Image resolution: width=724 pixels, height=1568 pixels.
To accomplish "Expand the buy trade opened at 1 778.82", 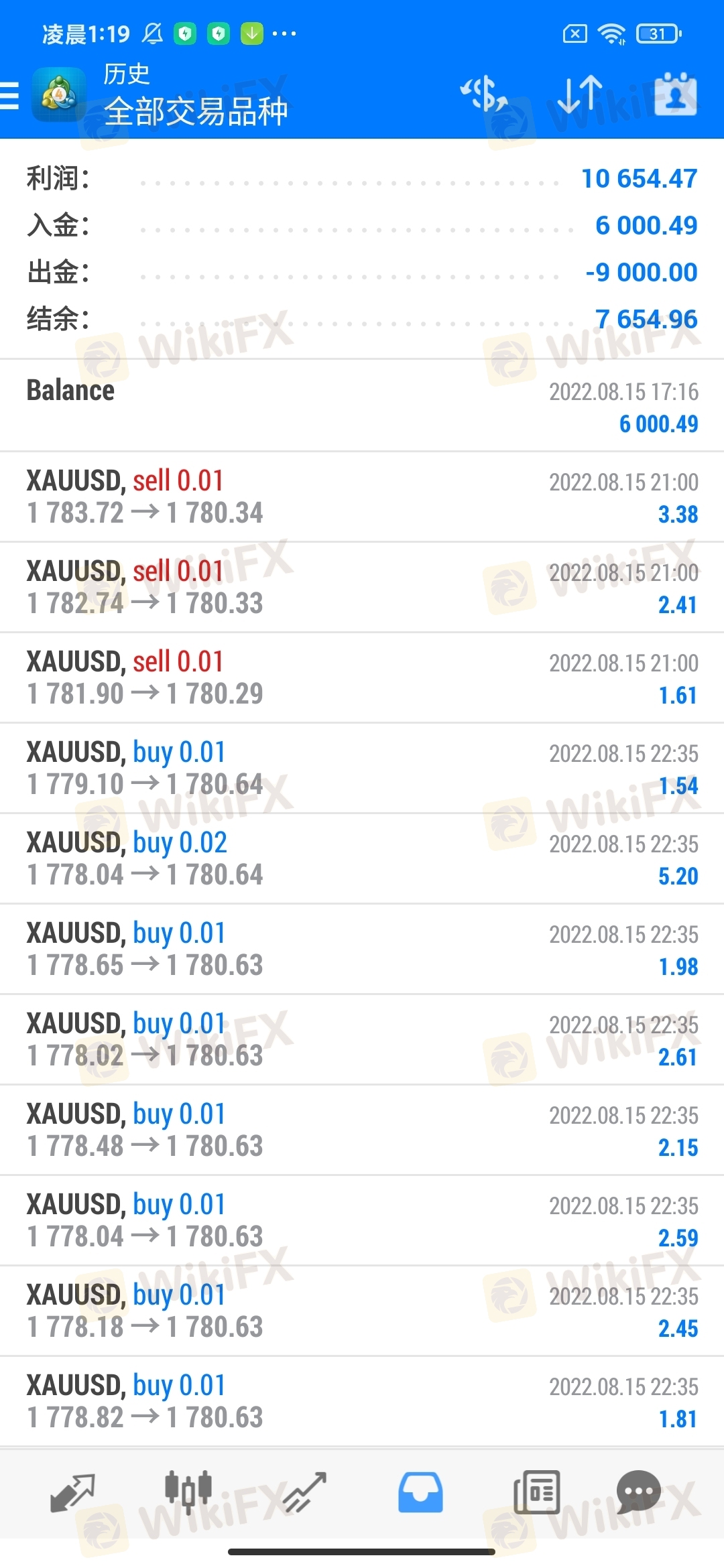I will coord(362,1401).
